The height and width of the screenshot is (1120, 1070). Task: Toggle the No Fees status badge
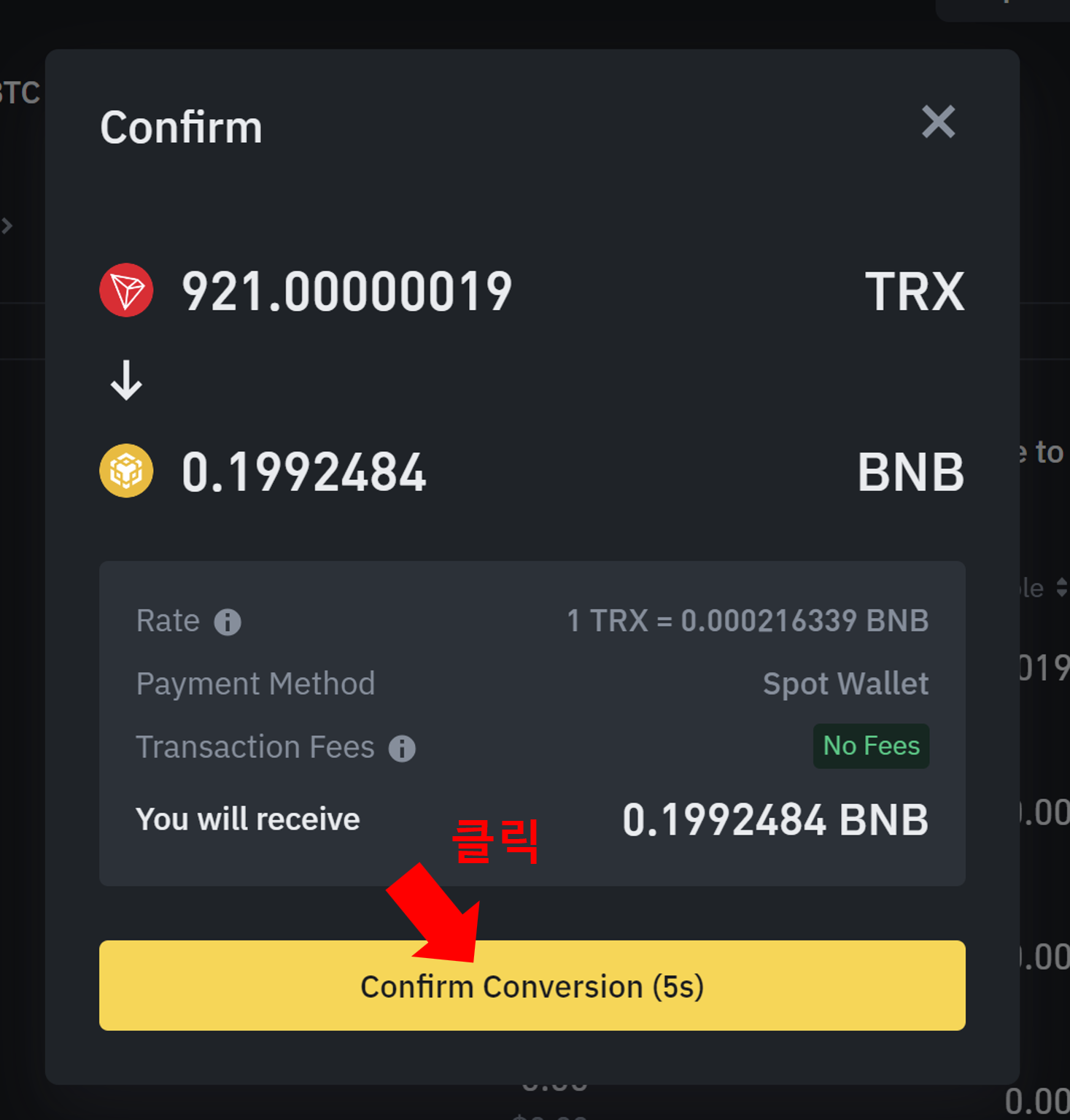(871, 746)
